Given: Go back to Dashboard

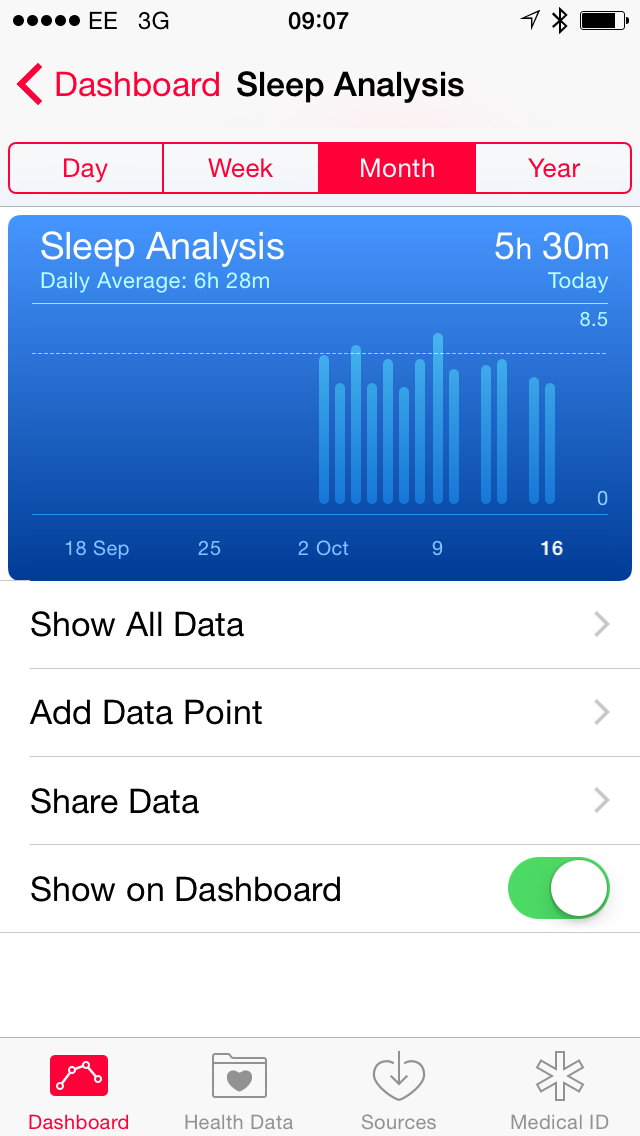Looking at the screenshot, I should [x=119, y=85].
